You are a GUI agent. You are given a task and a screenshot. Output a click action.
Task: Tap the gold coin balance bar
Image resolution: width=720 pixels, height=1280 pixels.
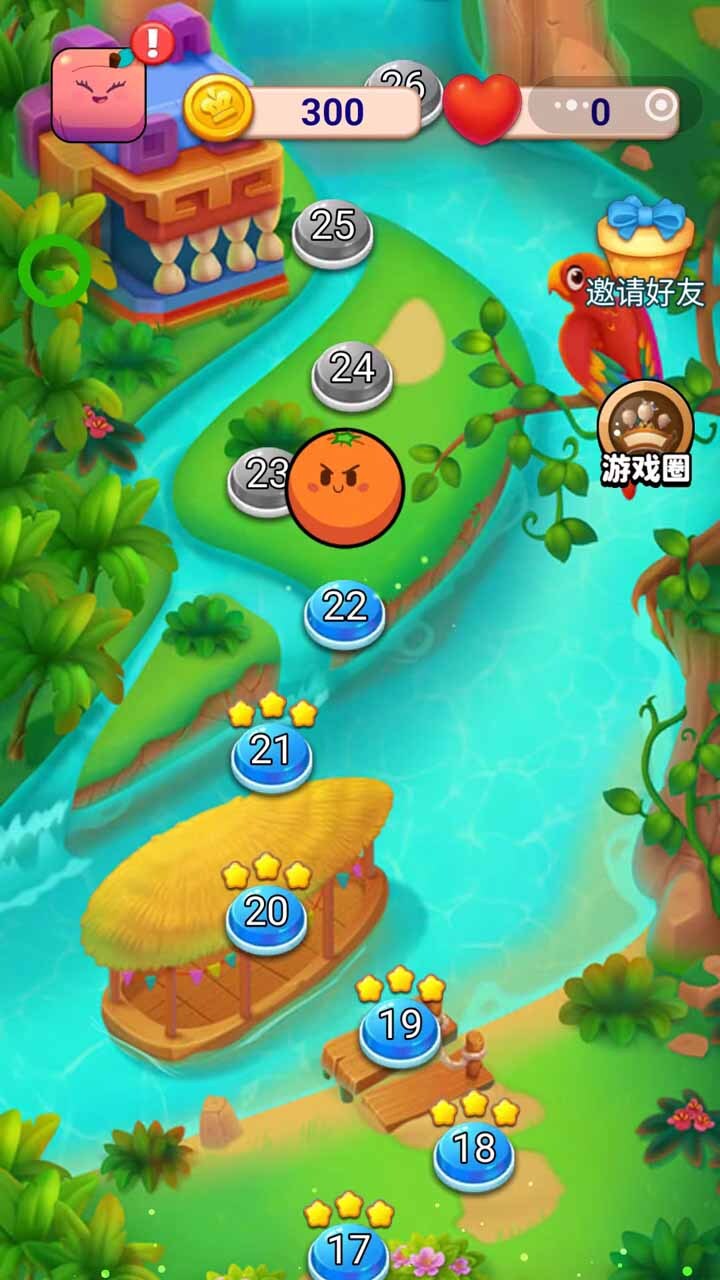(305, 112)
